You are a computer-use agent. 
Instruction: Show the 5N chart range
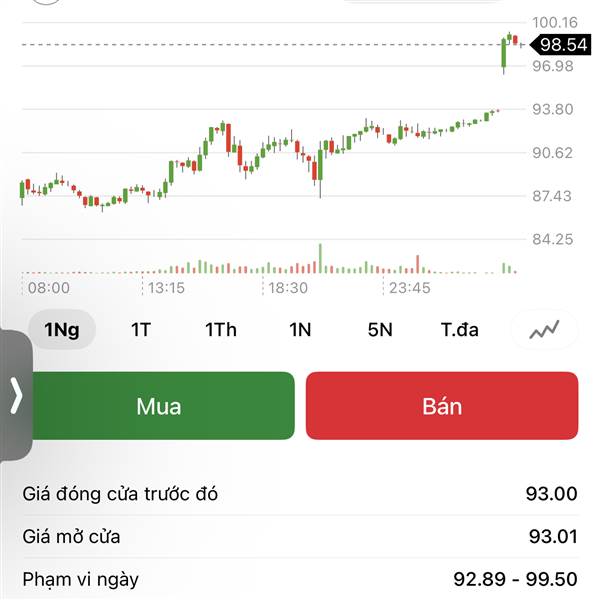click(380, 330)
